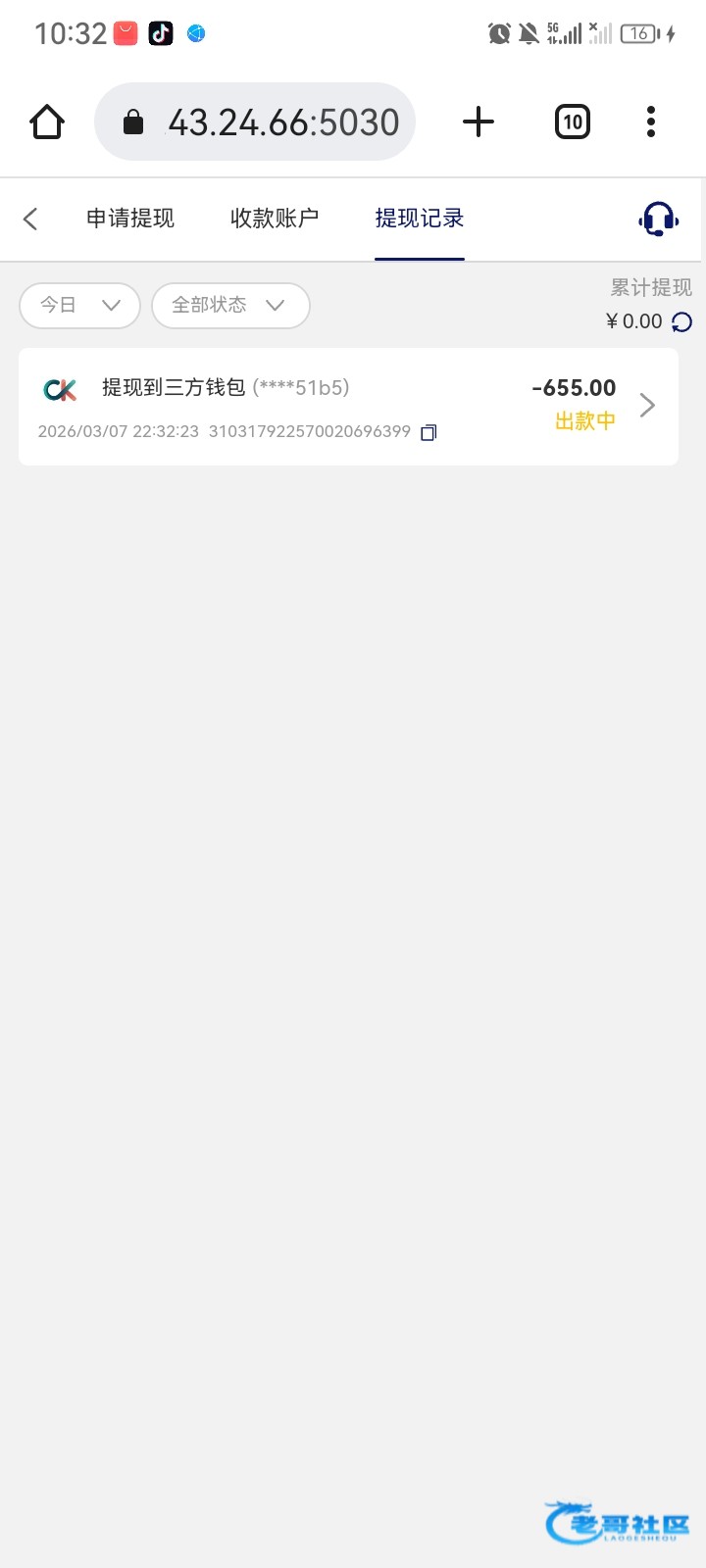View the 10 open browser tabs
The image size is (706, 1568).
tap(572, 122)
